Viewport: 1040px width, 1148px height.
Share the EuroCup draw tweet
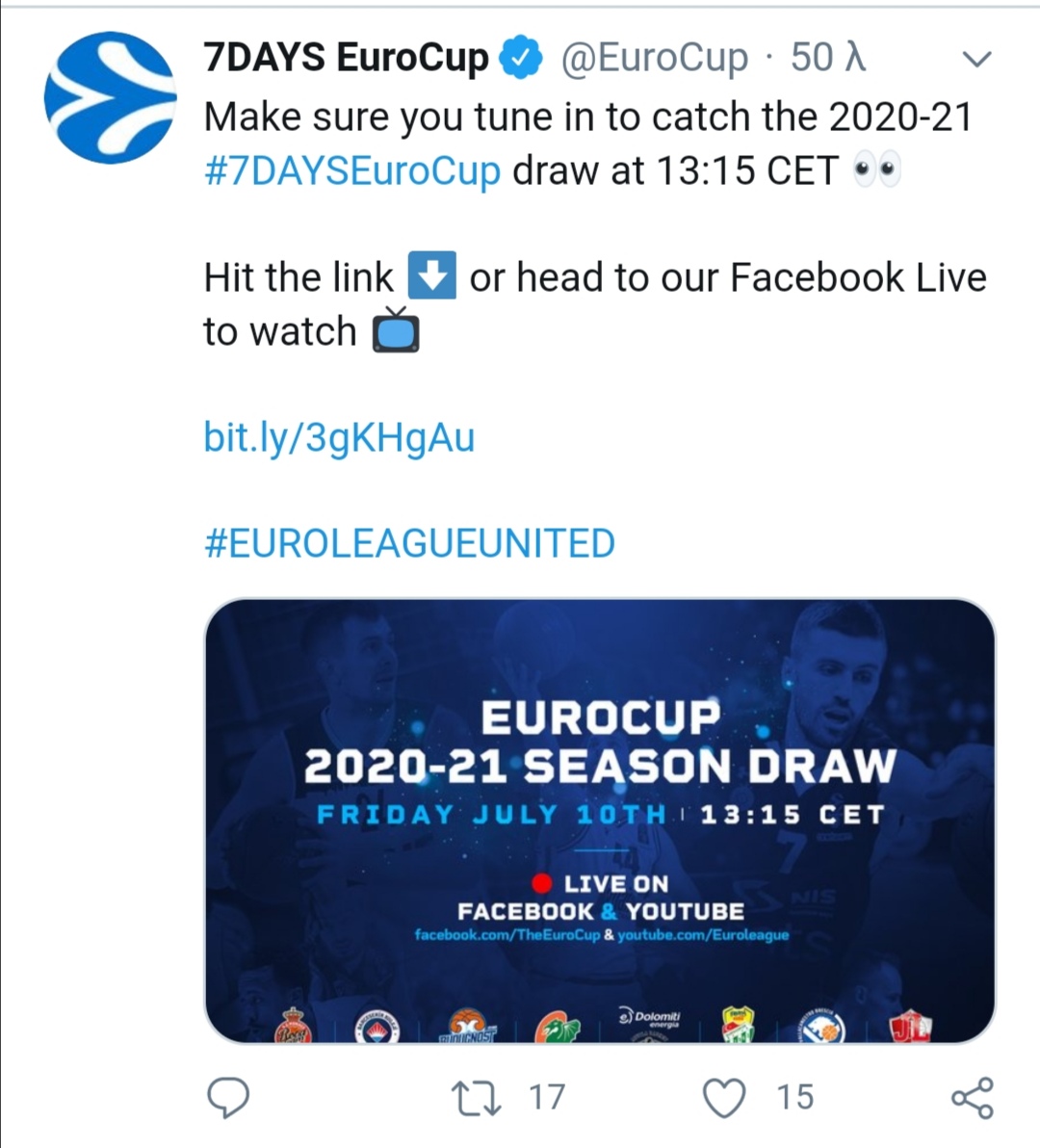click(x=972, y=1098)
